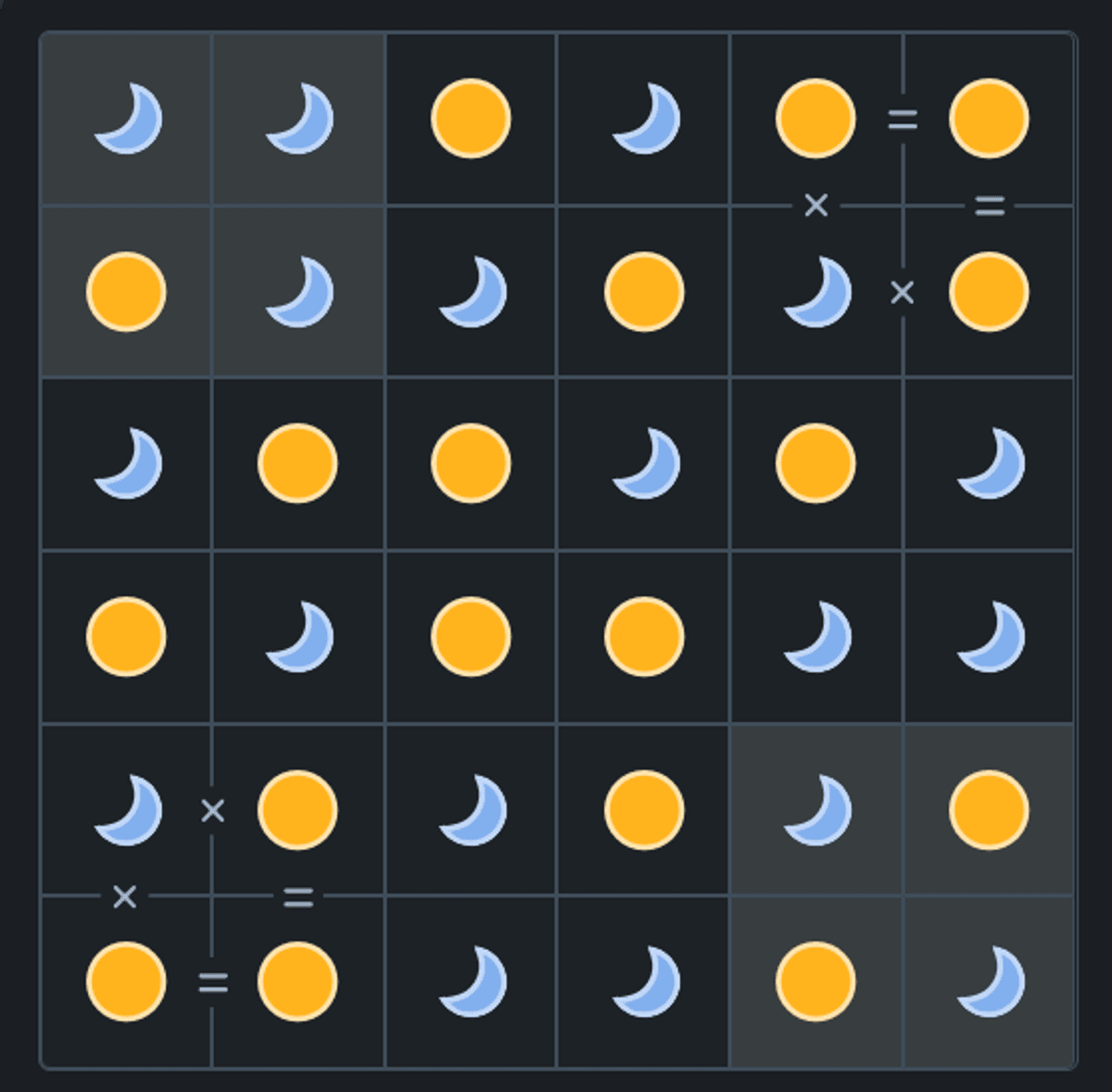This screenshot has height=1092, width=1112.
Task: Change the bottom-left corner sun cell
Action: 126,981
